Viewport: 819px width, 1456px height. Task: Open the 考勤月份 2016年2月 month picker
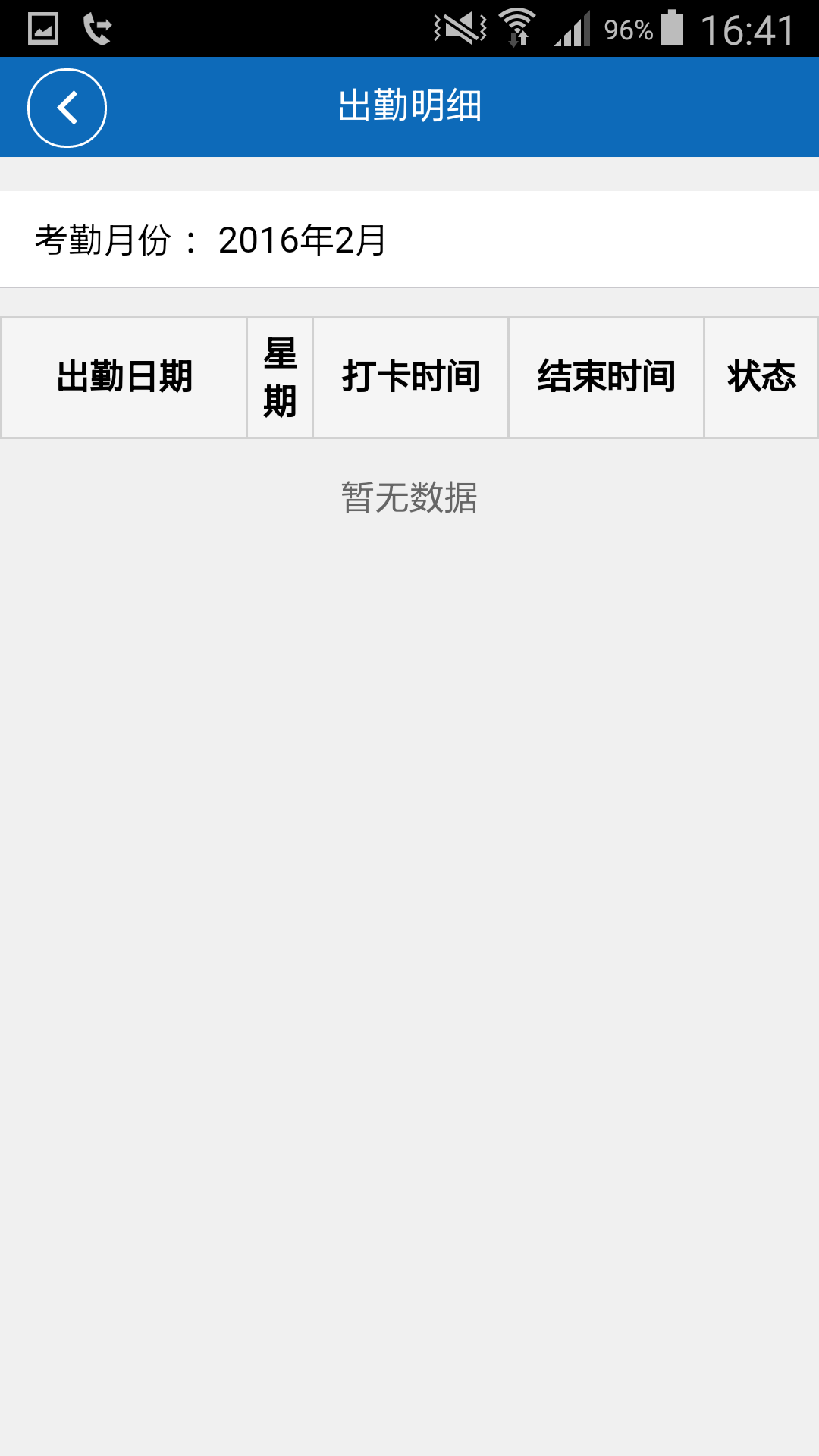click(409, 240)
